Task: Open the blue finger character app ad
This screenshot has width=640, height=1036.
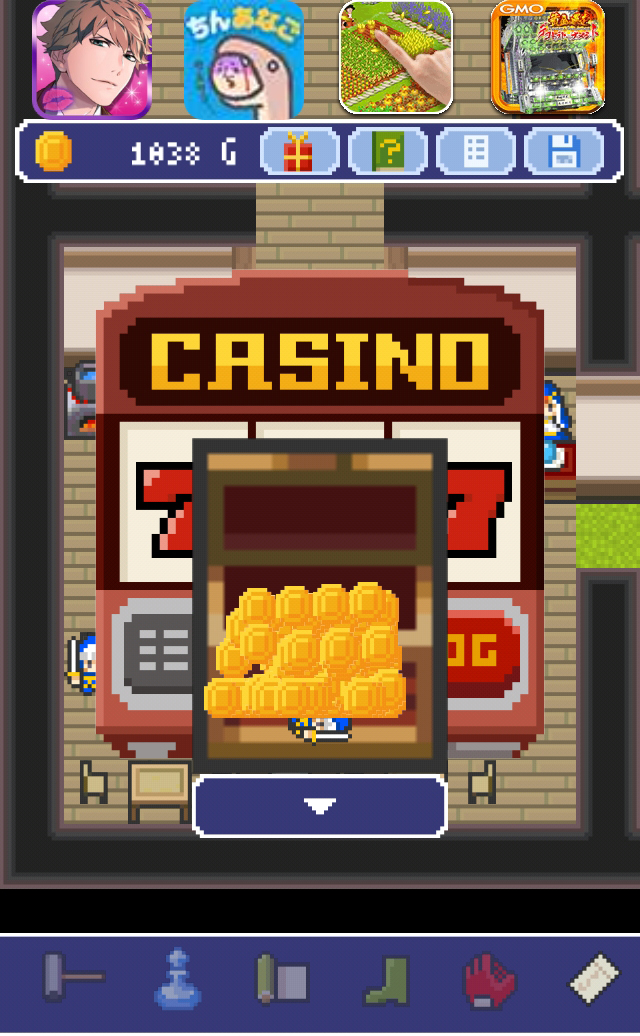Action: [x=244, y=59]
